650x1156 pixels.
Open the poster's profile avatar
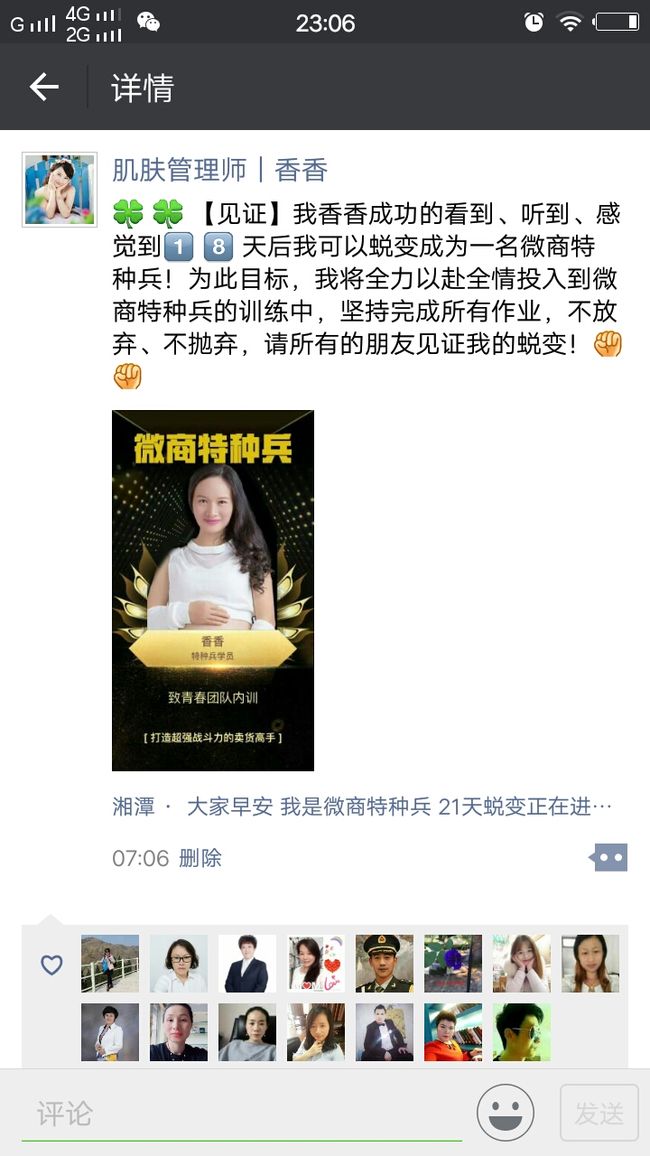(x=60, y=189)
